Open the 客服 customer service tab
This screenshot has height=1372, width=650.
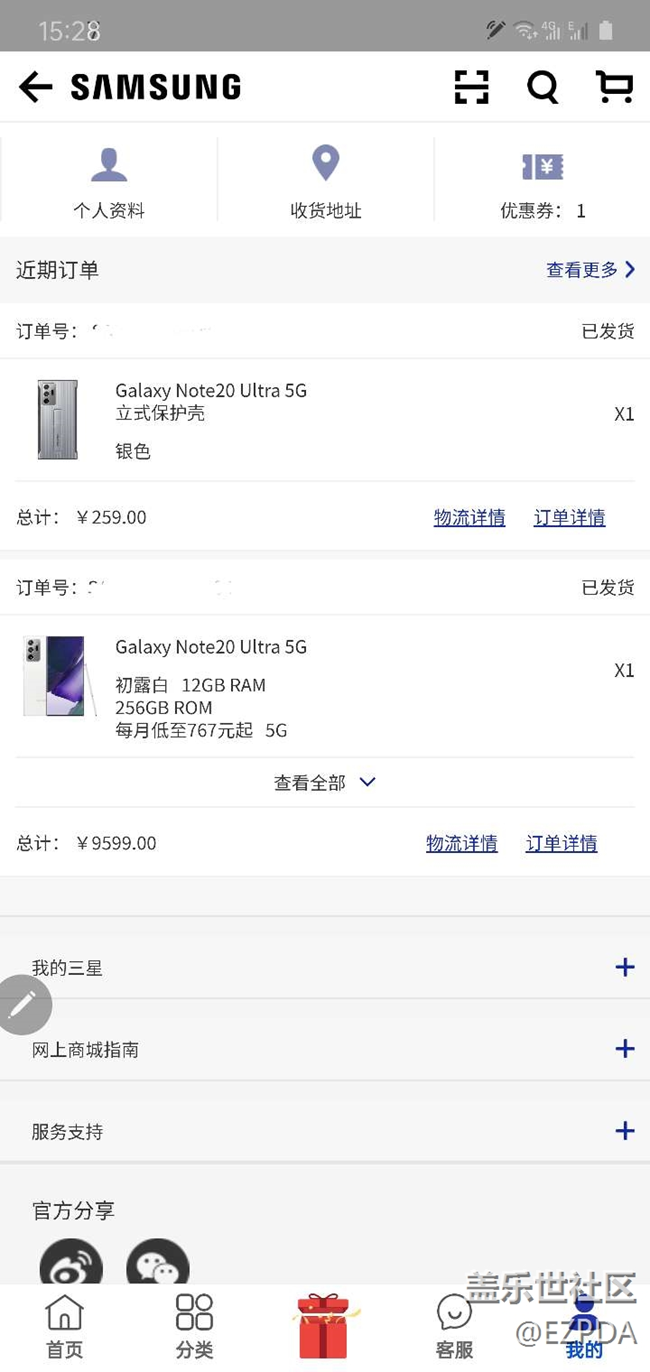coord(454,1326)
